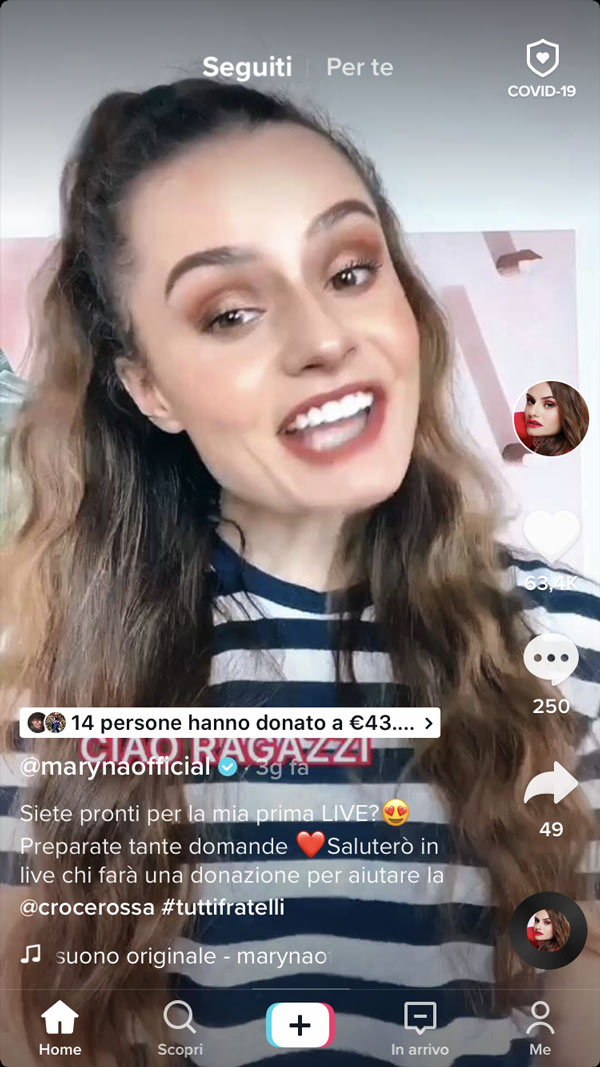Go to the Home tab
The width and height of the screenshot is (600, 1067).
pyautogui.click(x=60, y=1028)
